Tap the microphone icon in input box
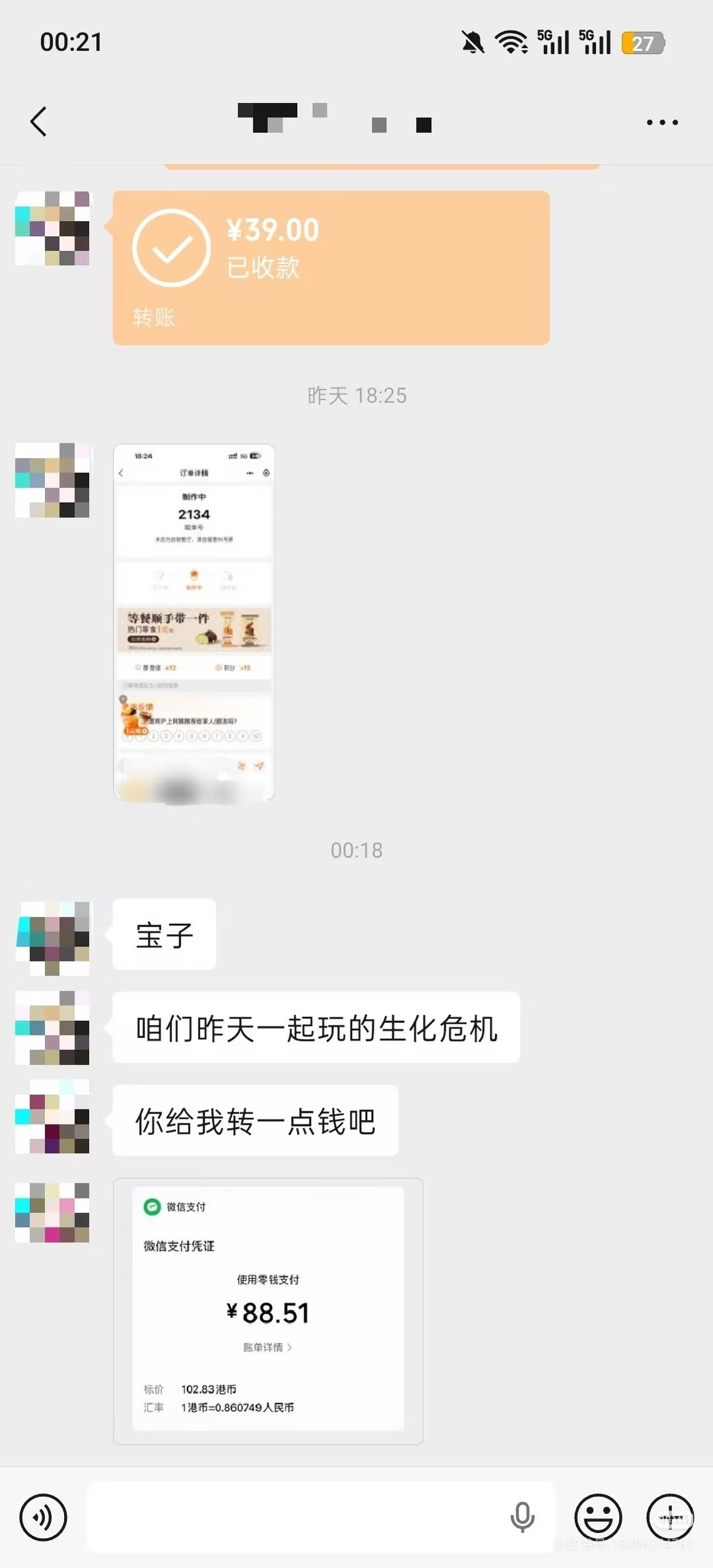The height and width of the screenshot is (1568, 713). pyautogui.click(x=522, y=1517)
